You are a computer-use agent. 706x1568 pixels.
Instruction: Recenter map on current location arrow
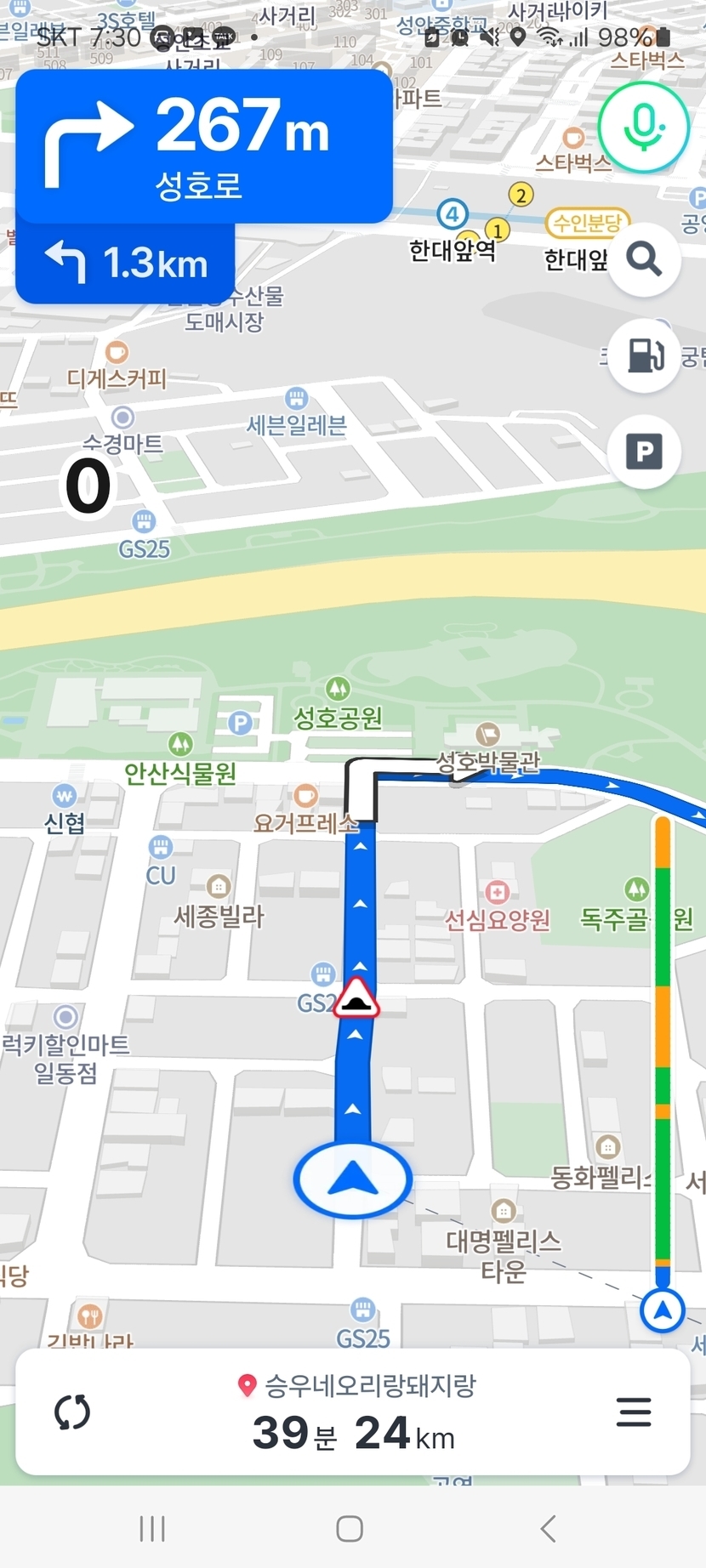pos(353,1180)
